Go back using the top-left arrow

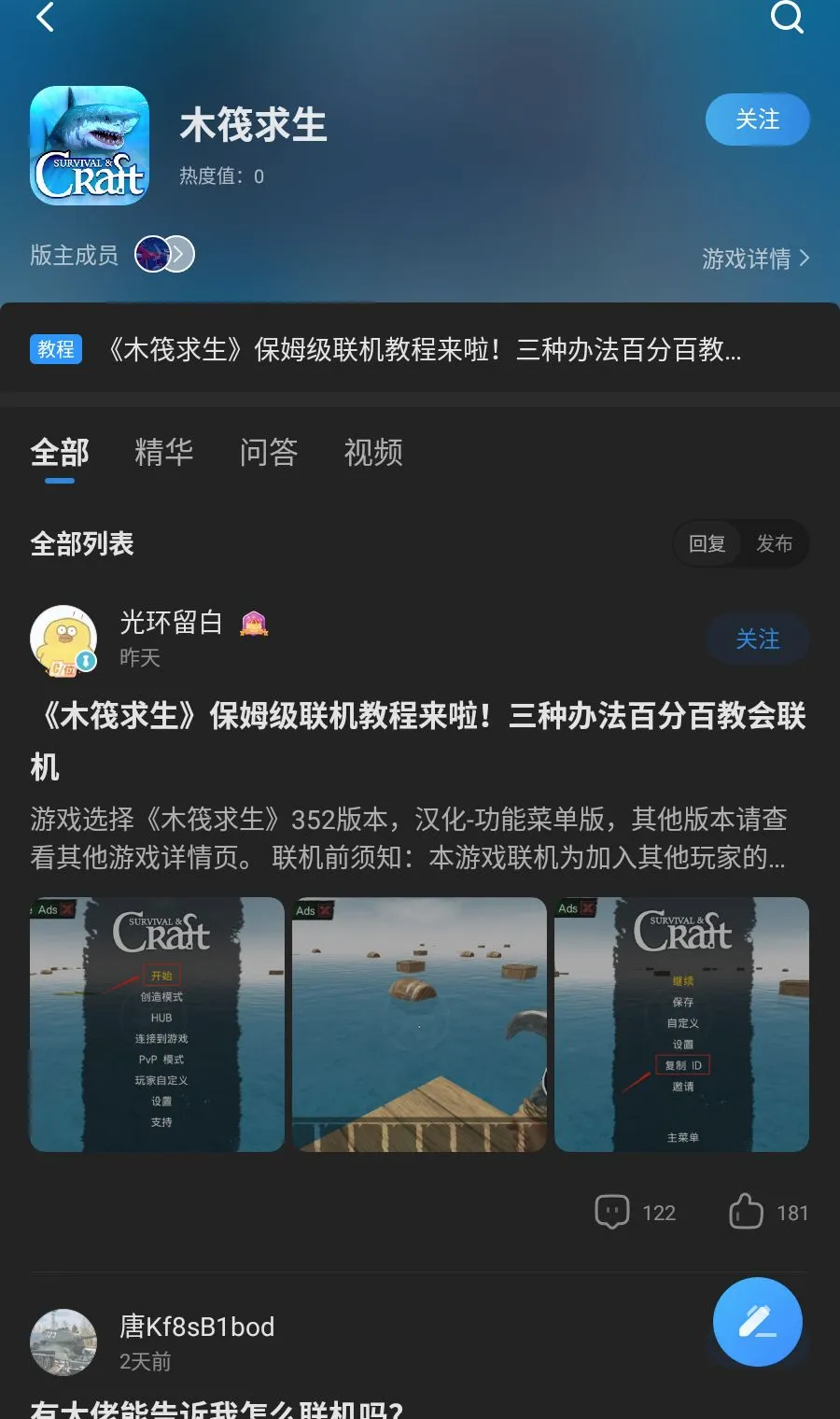45,16
